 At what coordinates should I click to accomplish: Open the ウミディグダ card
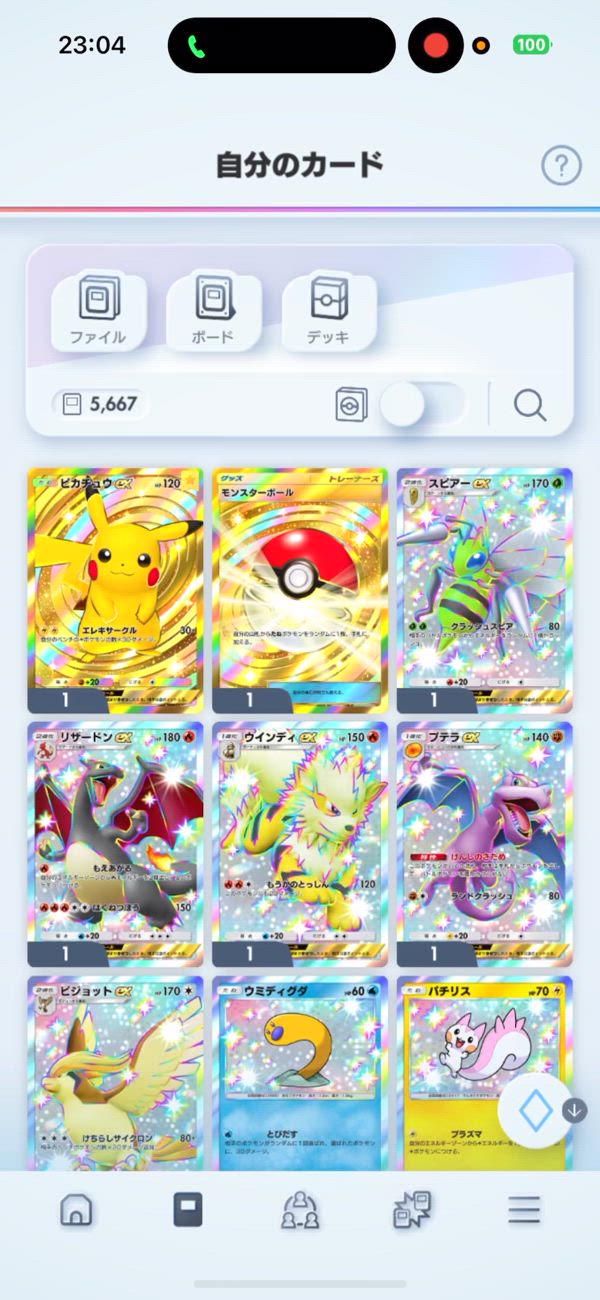point(300,1073)
